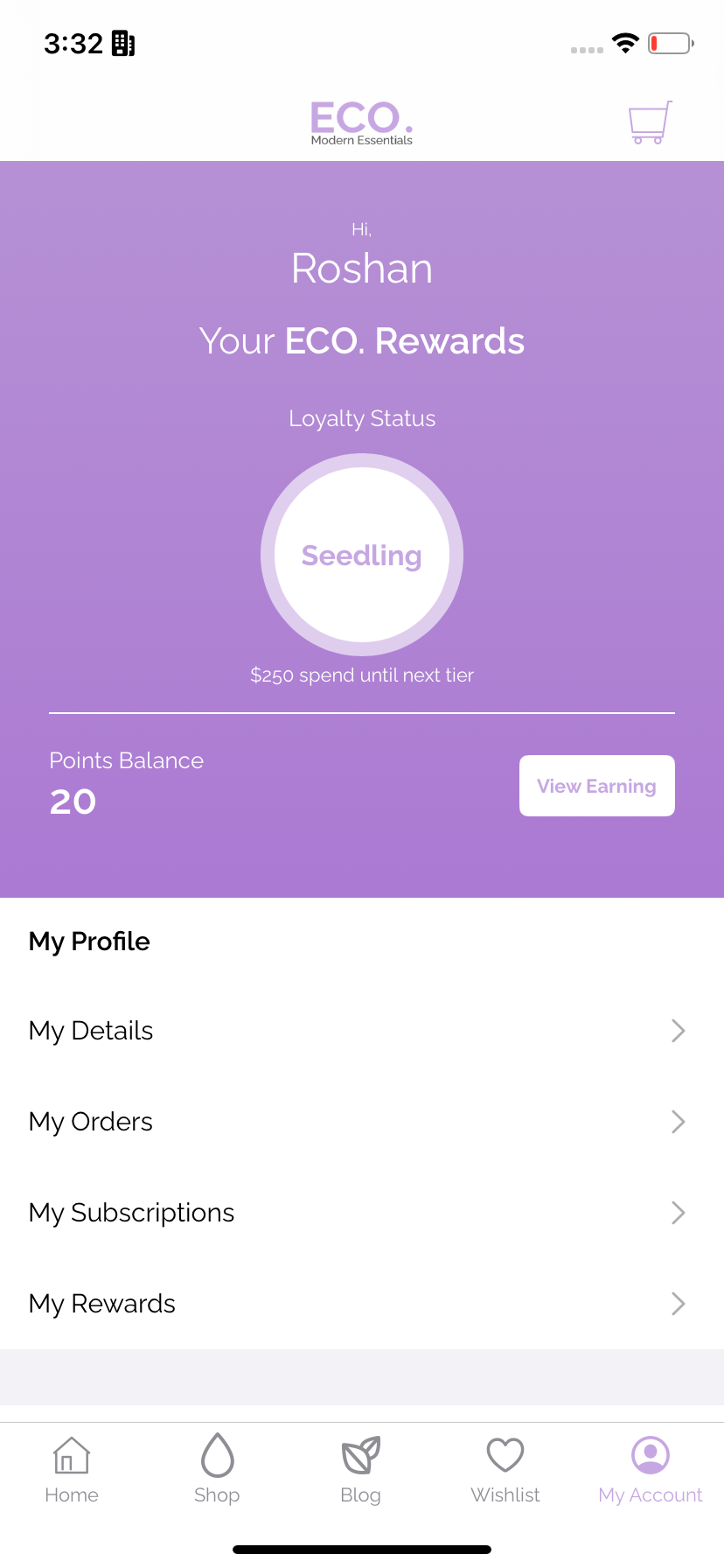Switch to the Home tab
Image resolution: width=724 pixels, height=1568 pixels.
[72, 1470]
